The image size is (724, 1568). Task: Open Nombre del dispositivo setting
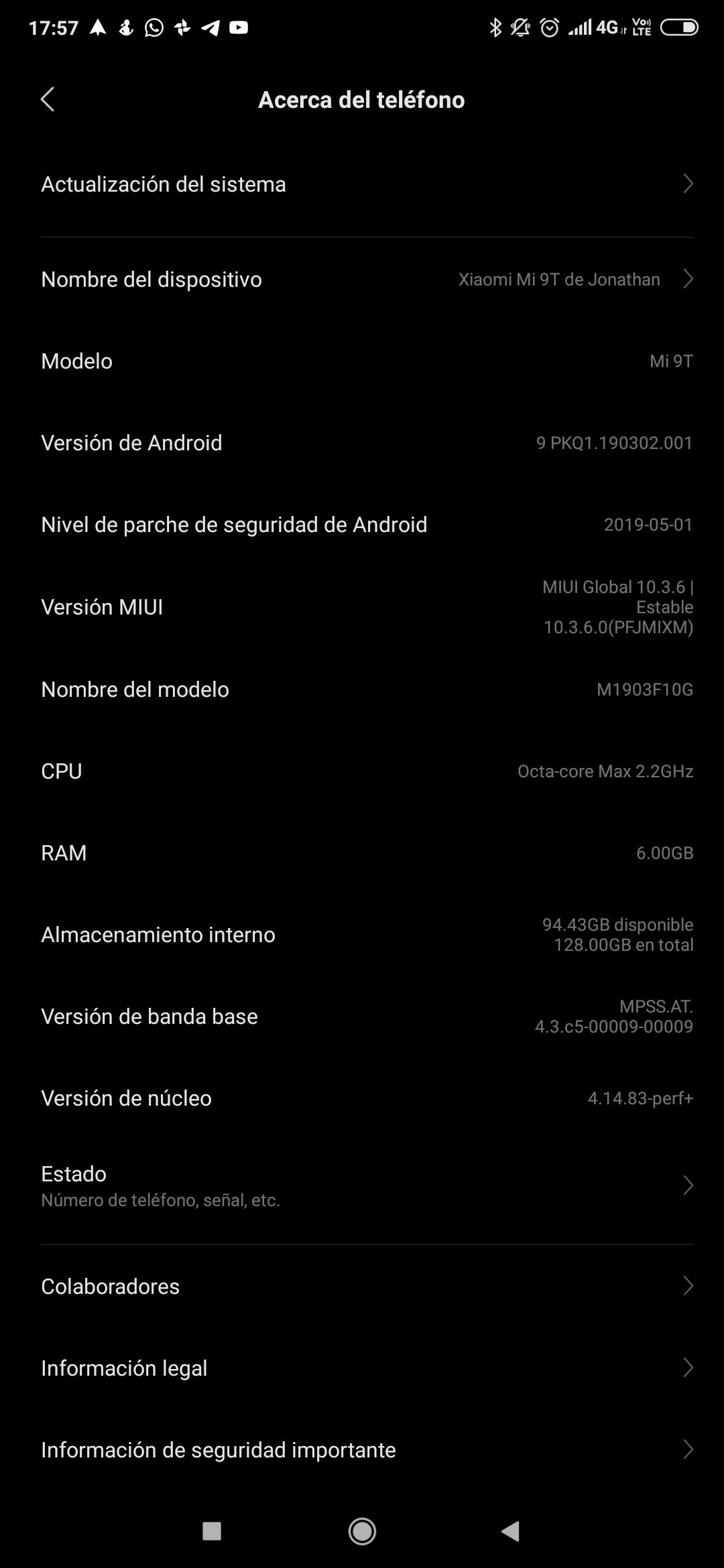click(362, 279)
